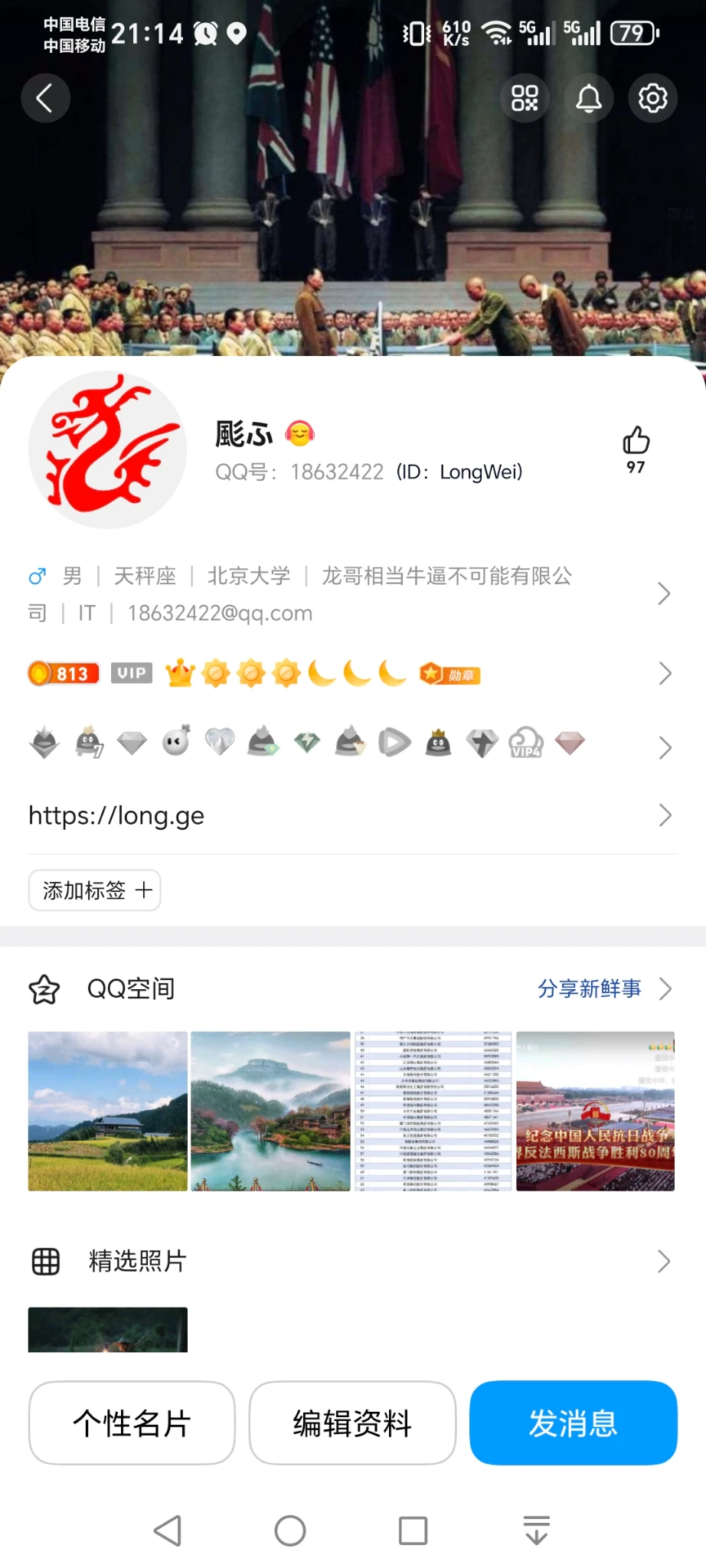Screen dimensions: 706x1568
Task: Open the rice field photo in QQ空间
Action: tap(108, 1111)
